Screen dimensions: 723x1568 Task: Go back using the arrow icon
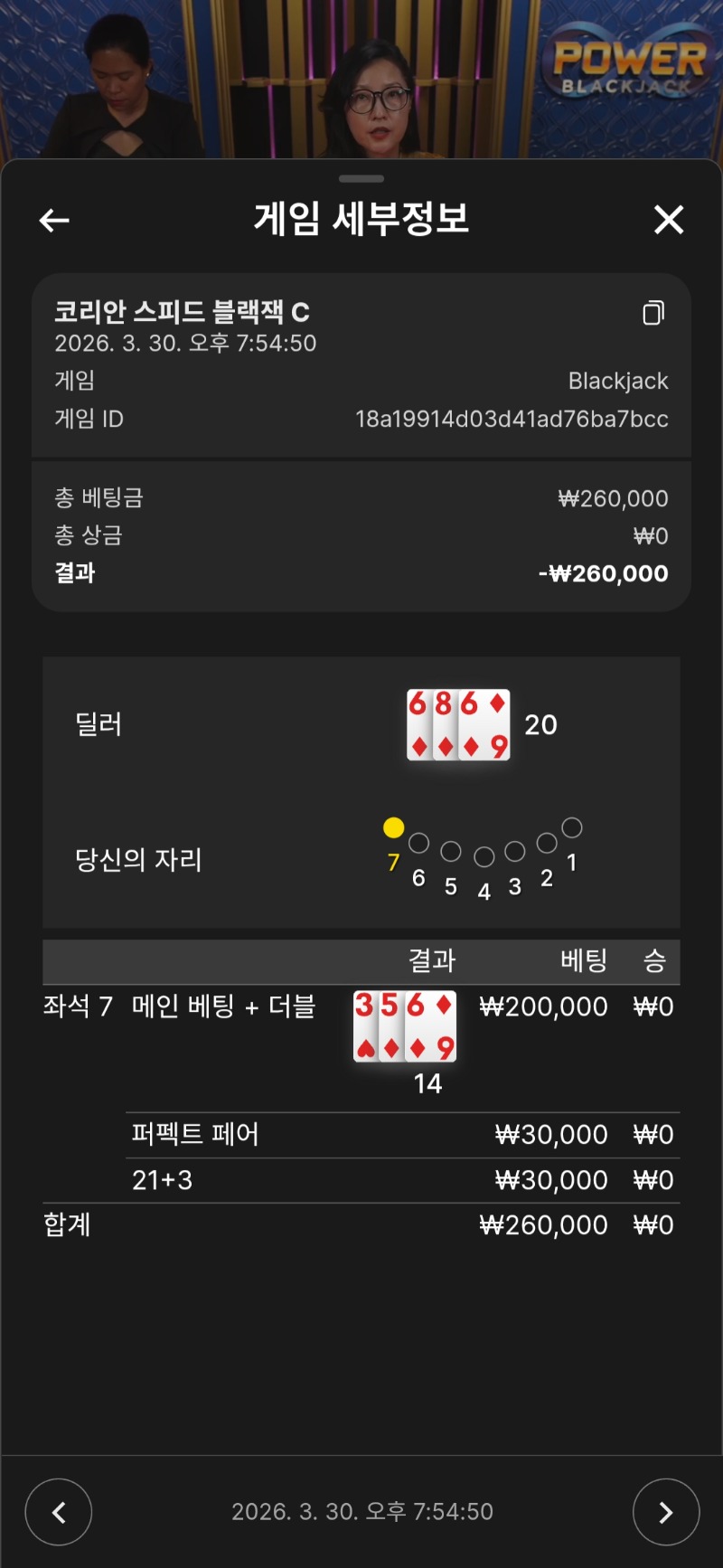coord(54,220)
